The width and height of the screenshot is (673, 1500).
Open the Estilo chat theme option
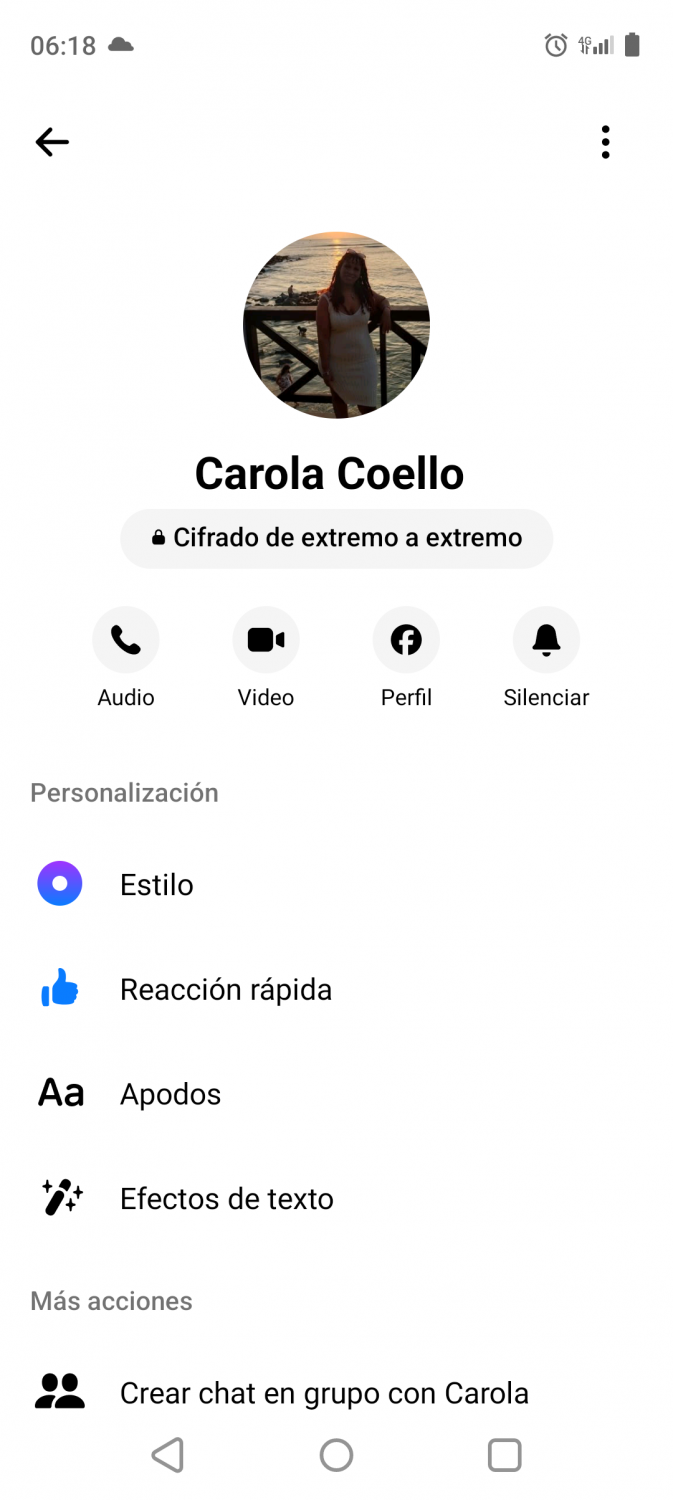coord(156,885)
